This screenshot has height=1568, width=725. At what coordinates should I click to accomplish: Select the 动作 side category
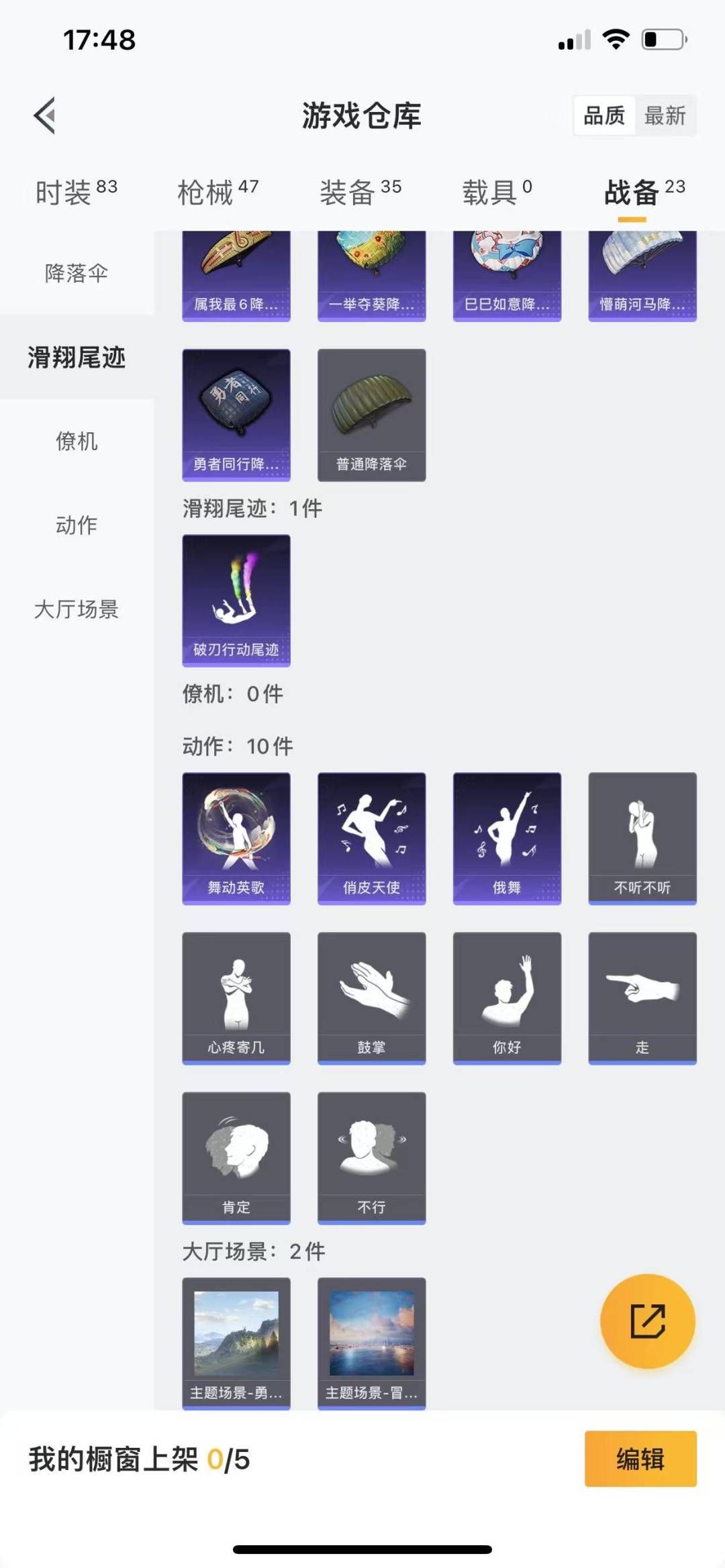pyautogui.click(x=77, y=525)
